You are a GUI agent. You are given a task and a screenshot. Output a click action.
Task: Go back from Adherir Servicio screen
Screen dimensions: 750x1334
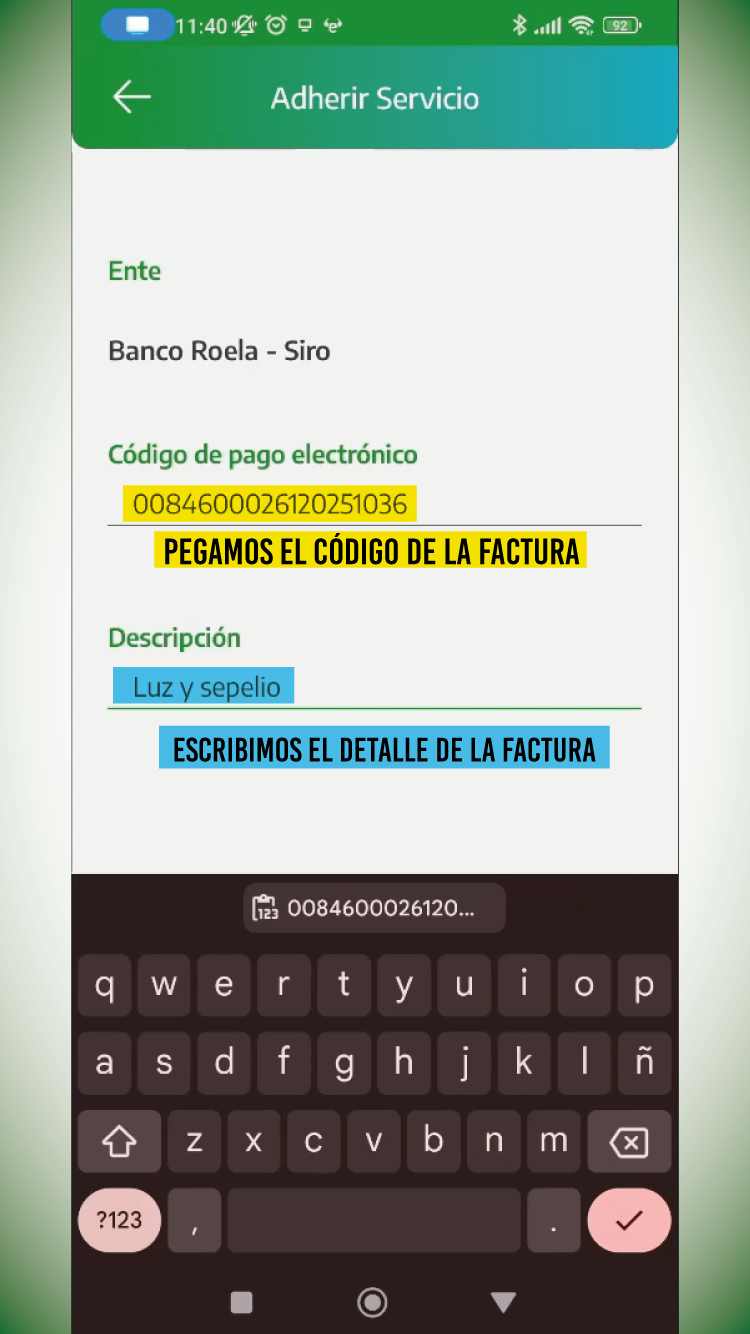point(131,97)
